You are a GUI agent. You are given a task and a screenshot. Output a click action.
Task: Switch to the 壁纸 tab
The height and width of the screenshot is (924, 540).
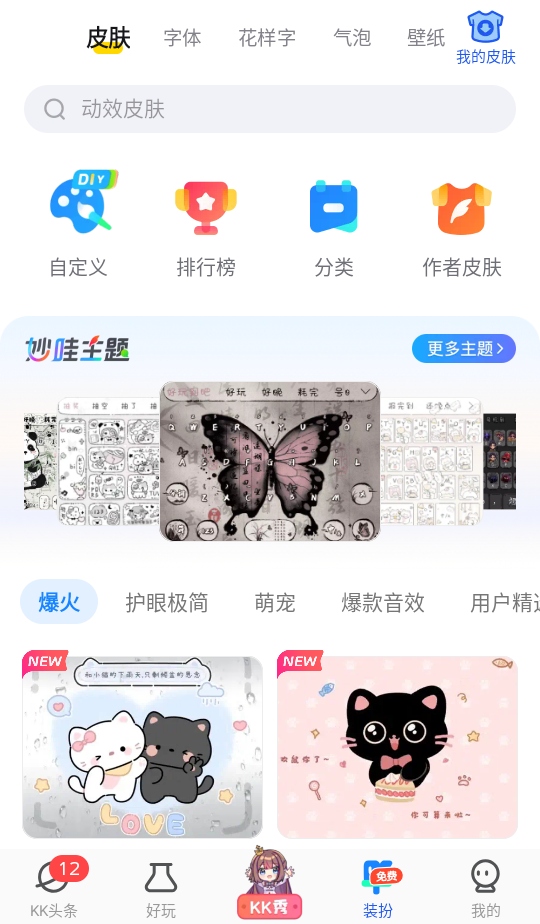click(x=426, y=38)
